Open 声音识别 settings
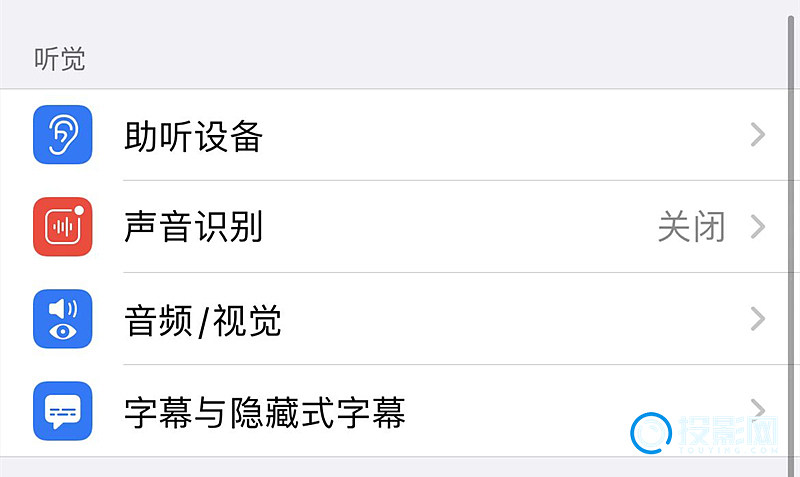 [400, 227]
